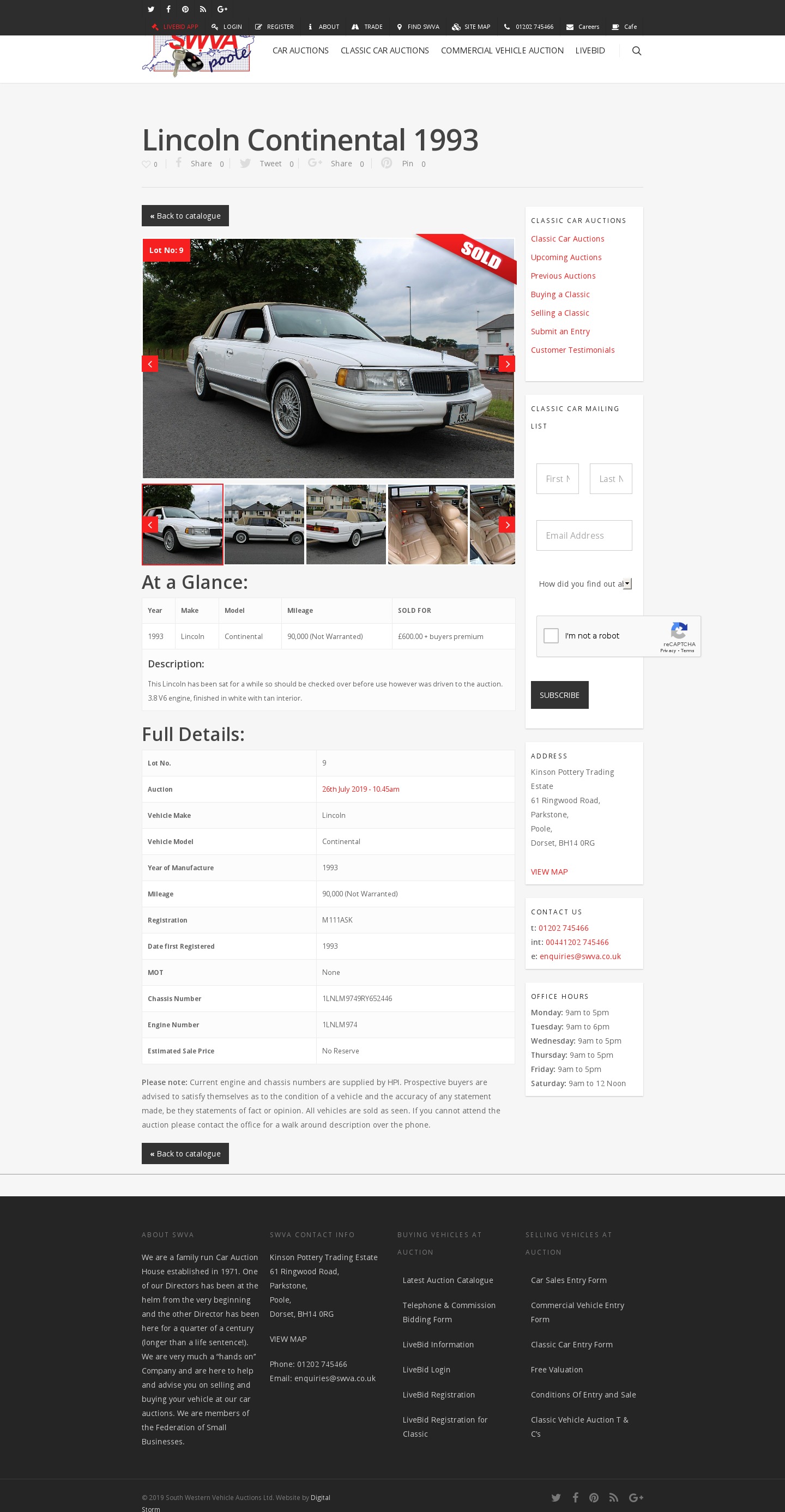Show next photo in main gallery
This screenshot has height=1512, width=785.
coord(507,364)
